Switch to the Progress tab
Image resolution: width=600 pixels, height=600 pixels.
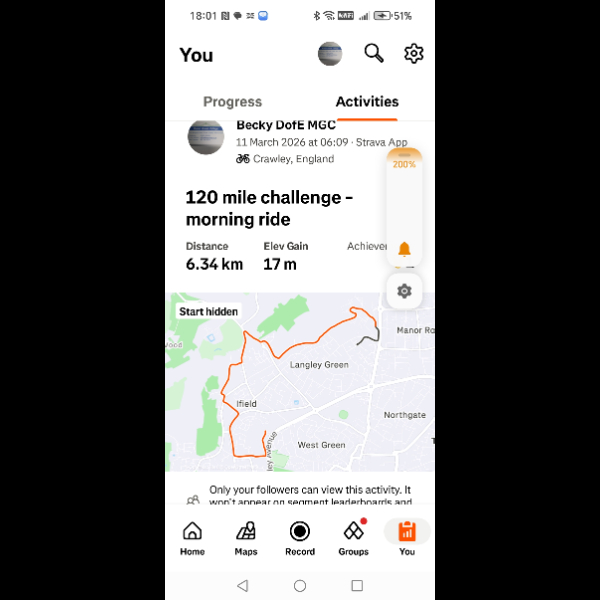(232, 102)
